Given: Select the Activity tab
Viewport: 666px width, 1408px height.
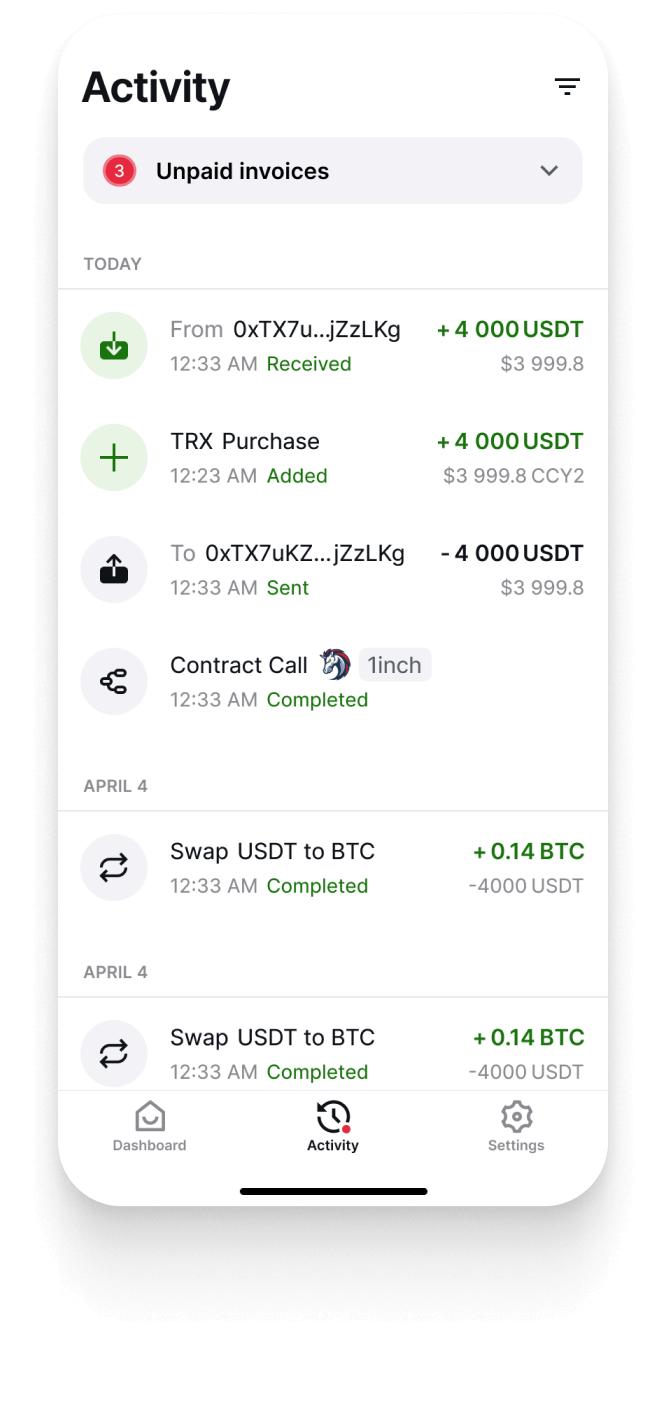Looking at the screenshot, I should [333, 1127].
